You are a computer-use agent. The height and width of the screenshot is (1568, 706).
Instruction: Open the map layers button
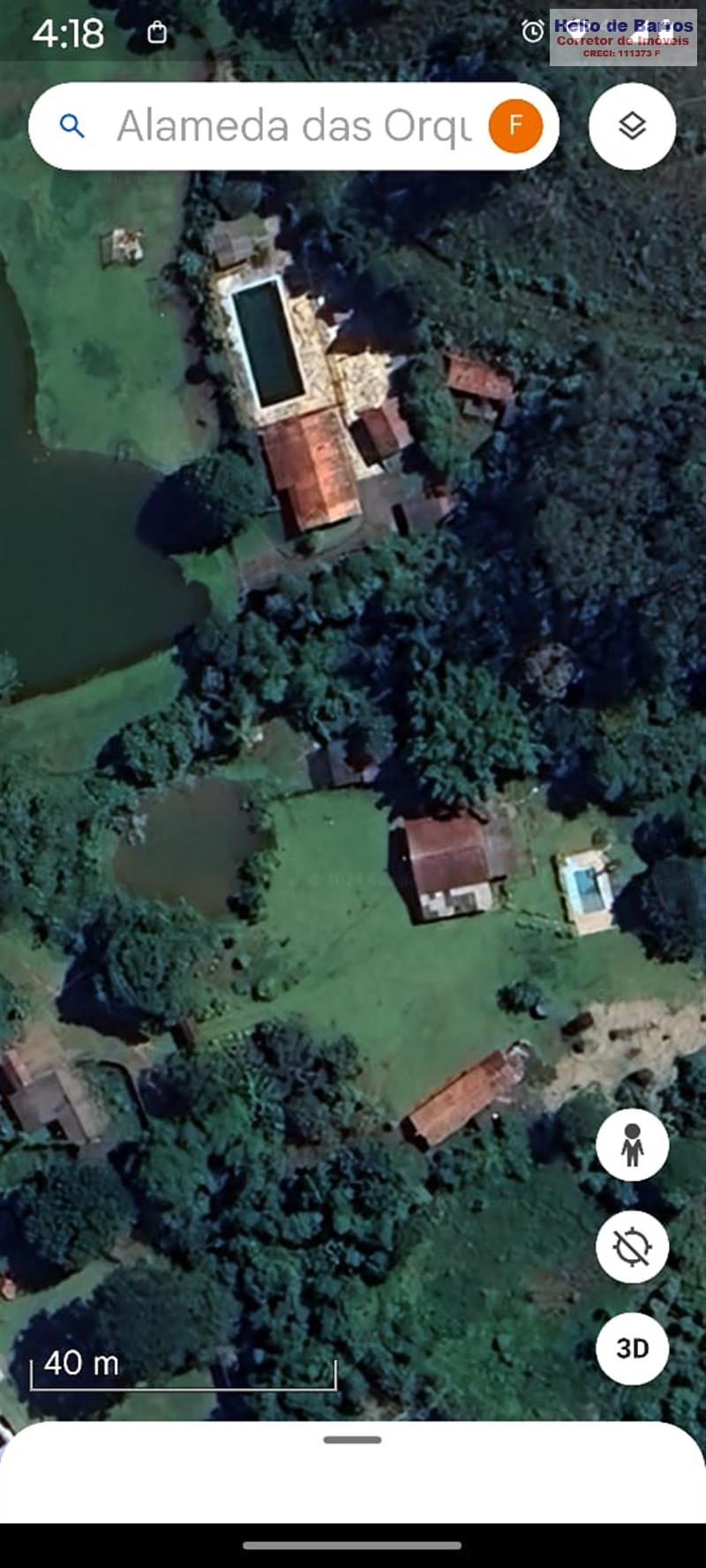click(632, 126)
